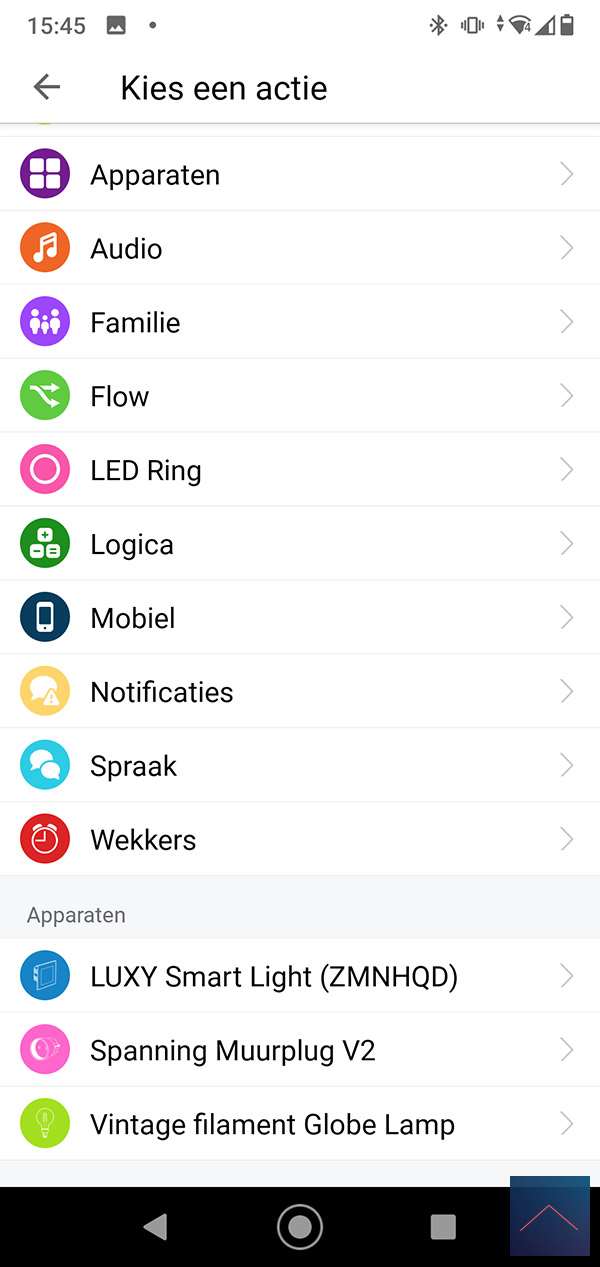Choose the Flow action category
This screenshot has width=600, height=1267.
tap(300, 397)
